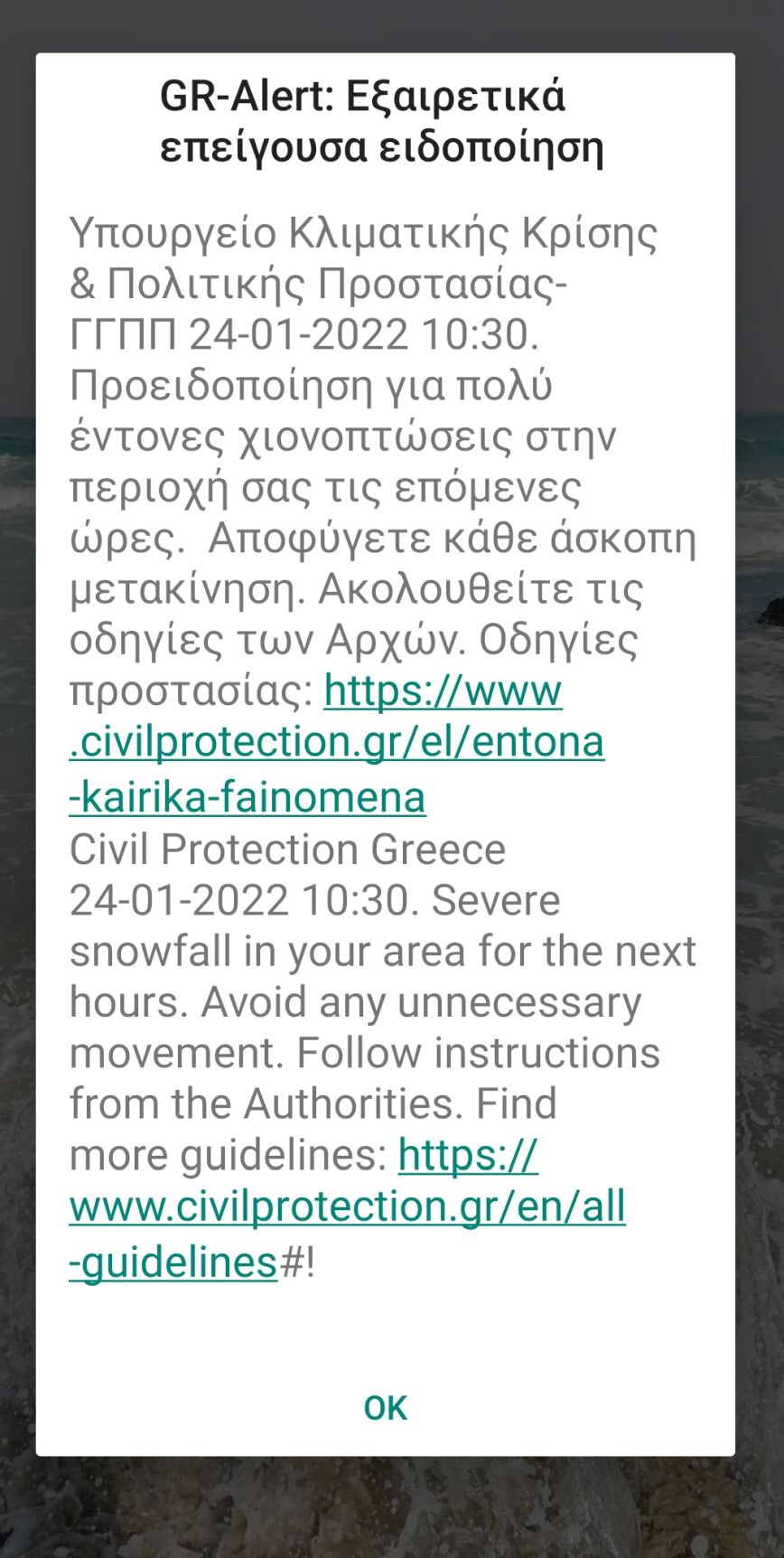This screenshot has width=784, height=1558.
Task: Open the English all-guidelines civilprotection link
Action: pyautogui.click(x=347, y=1207)
